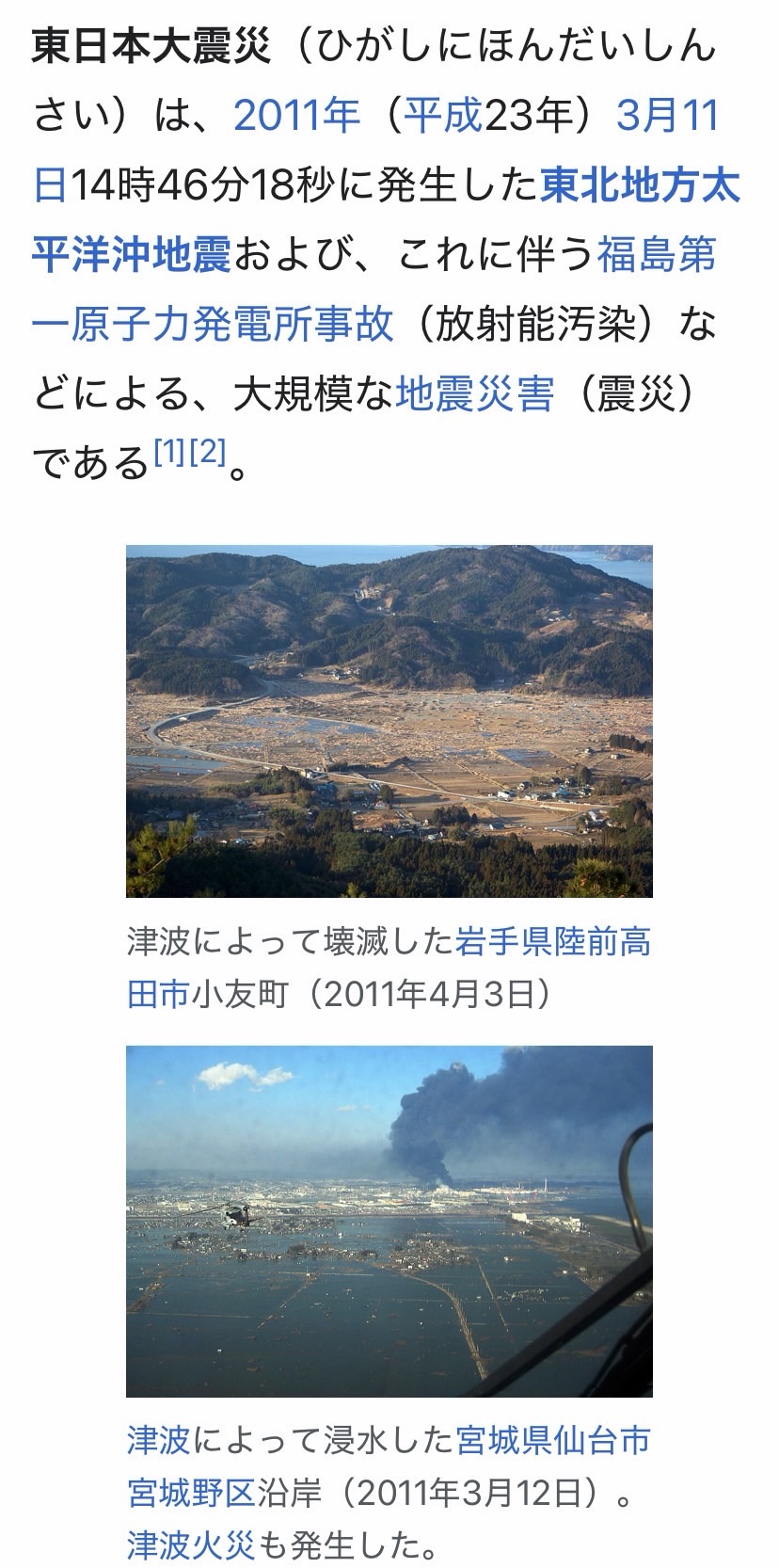Jump to footnote reference [2]
779x1568 pixels.
click(x=208, y=453)
